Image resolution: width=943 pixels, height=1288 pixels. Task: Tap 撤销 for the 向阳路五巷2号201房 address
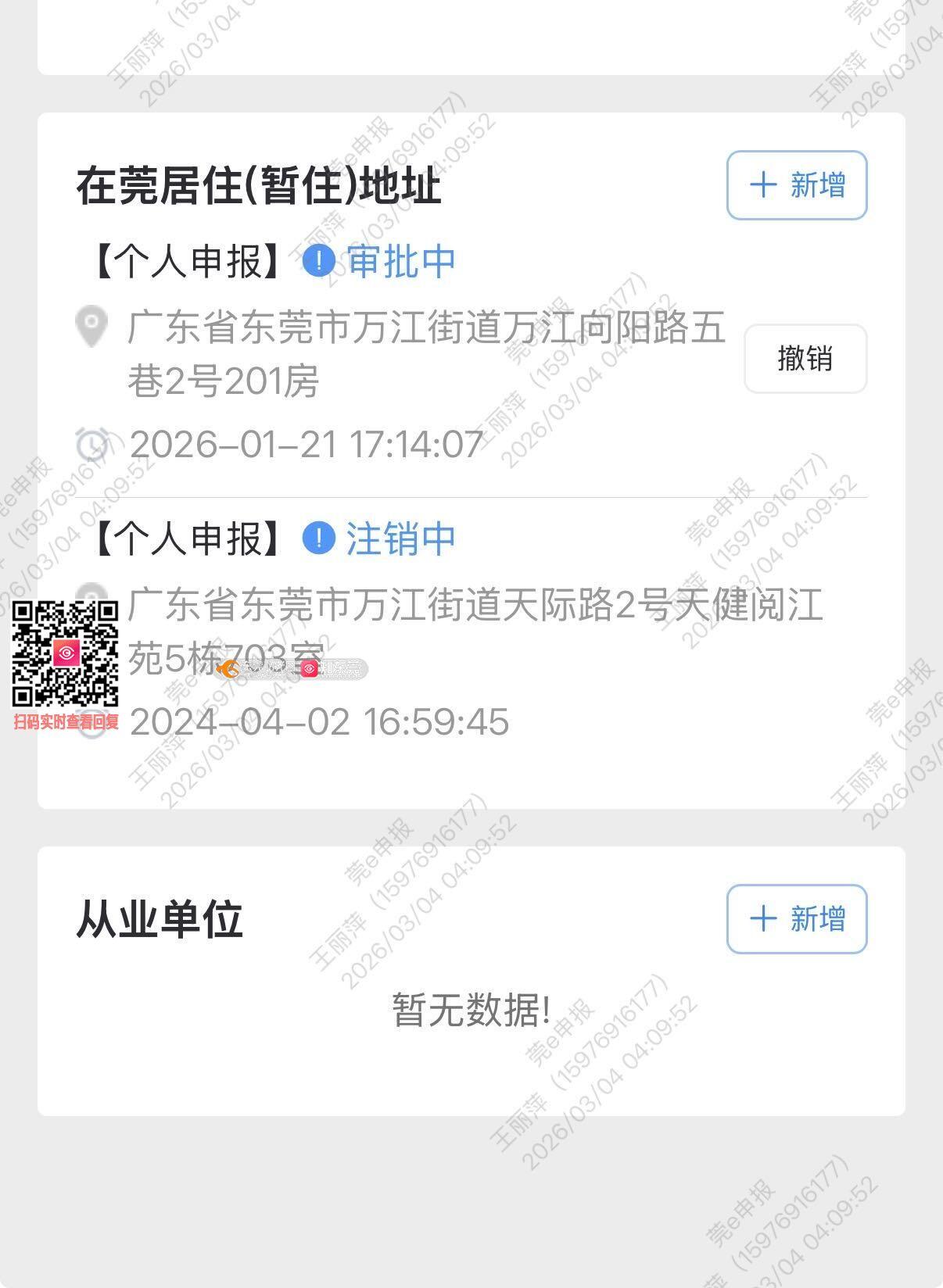(x=805, y=359)
